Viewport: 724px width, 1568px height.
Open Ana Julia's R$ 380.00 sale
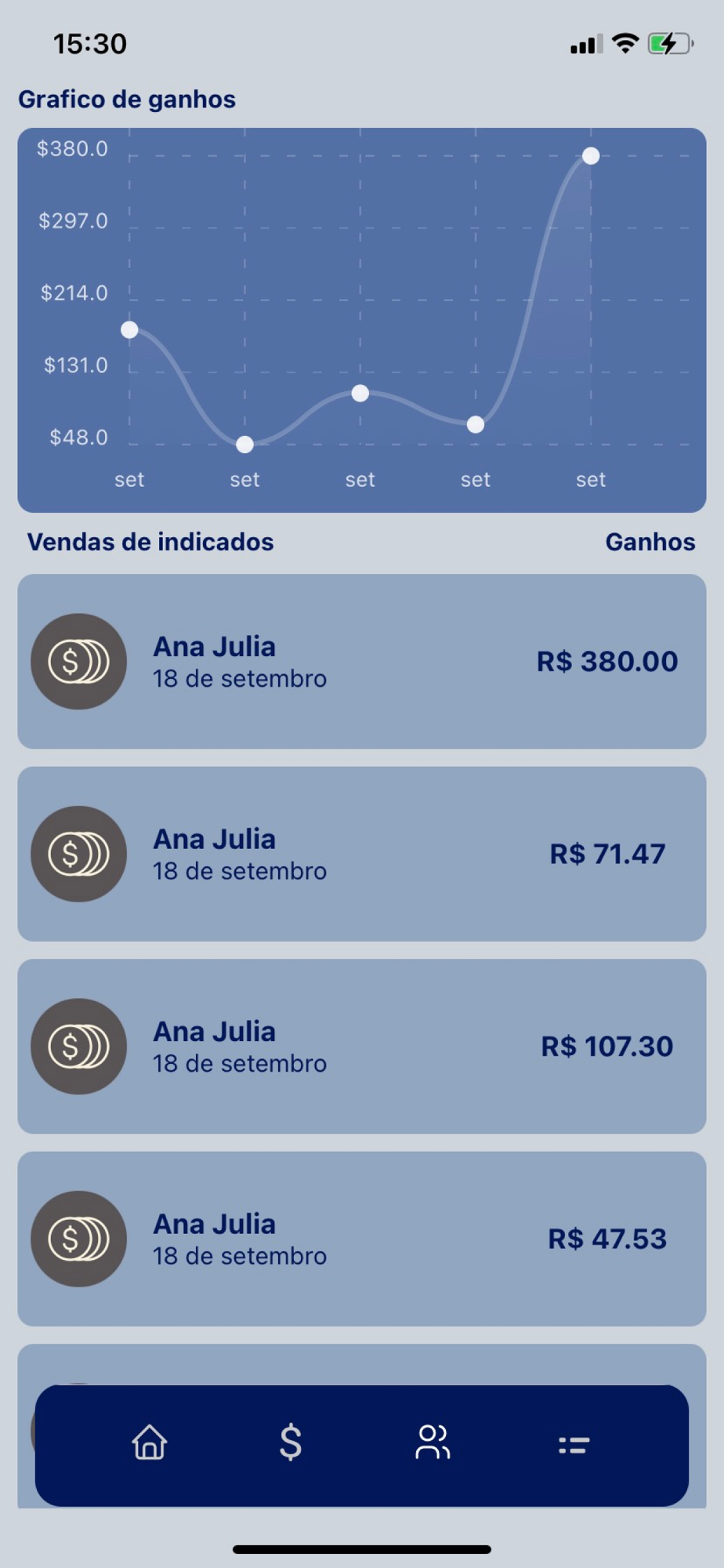click(x=361, y=661)
